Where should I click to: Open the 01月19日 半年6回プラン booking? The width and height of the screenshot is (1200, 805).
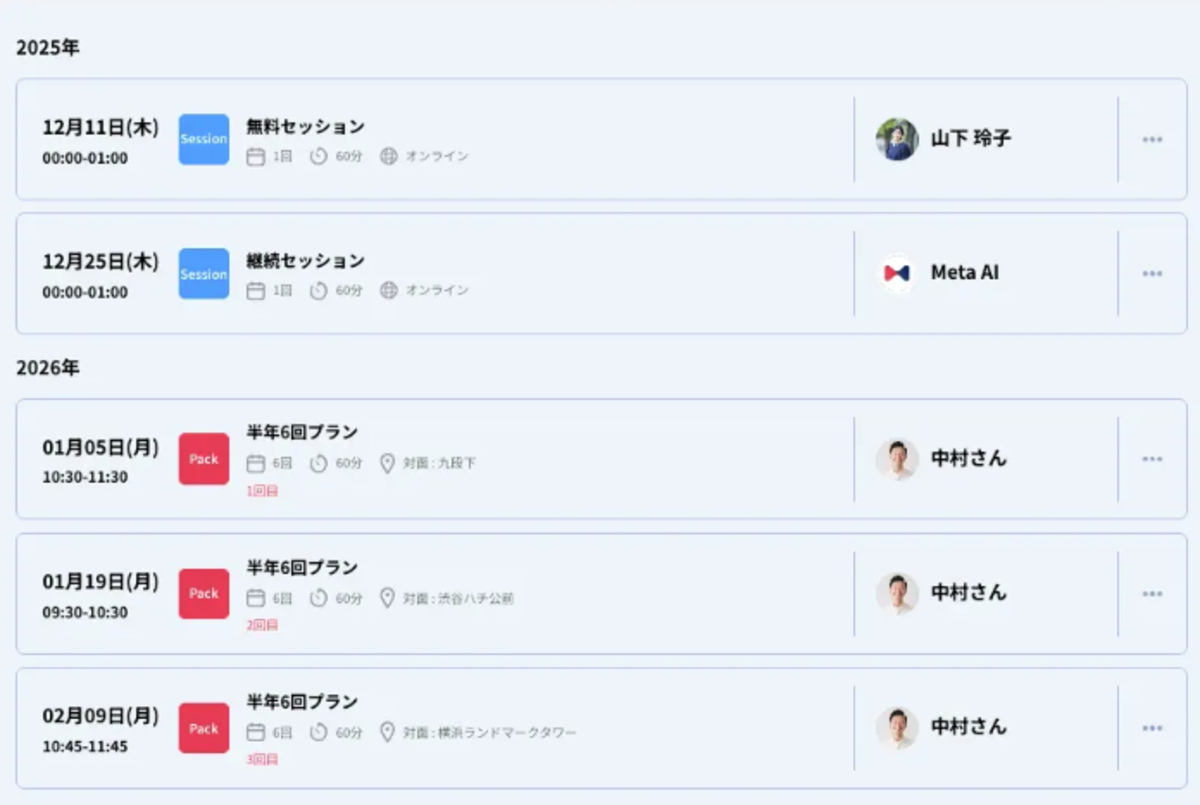tap(302, 567)
